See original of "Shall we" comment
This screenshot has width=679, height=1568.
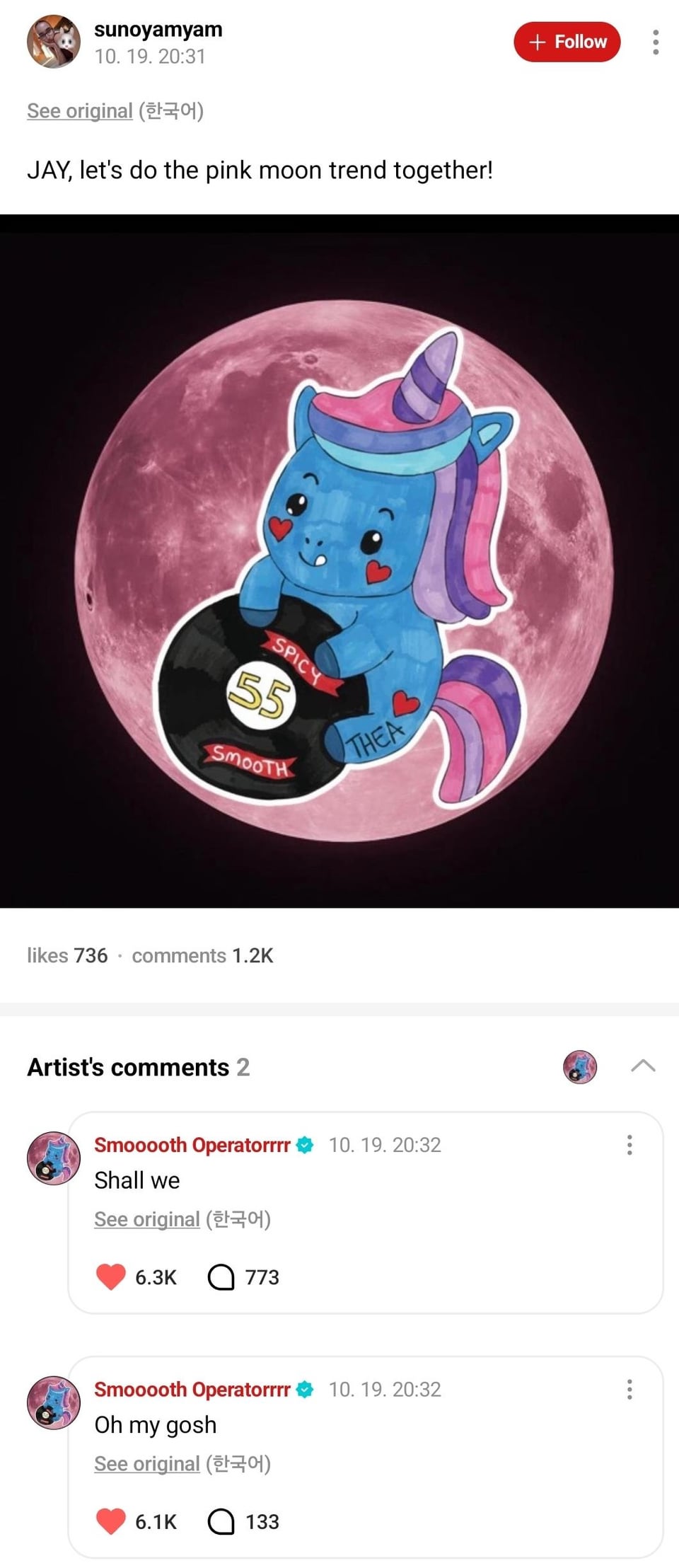point(147,1219)
